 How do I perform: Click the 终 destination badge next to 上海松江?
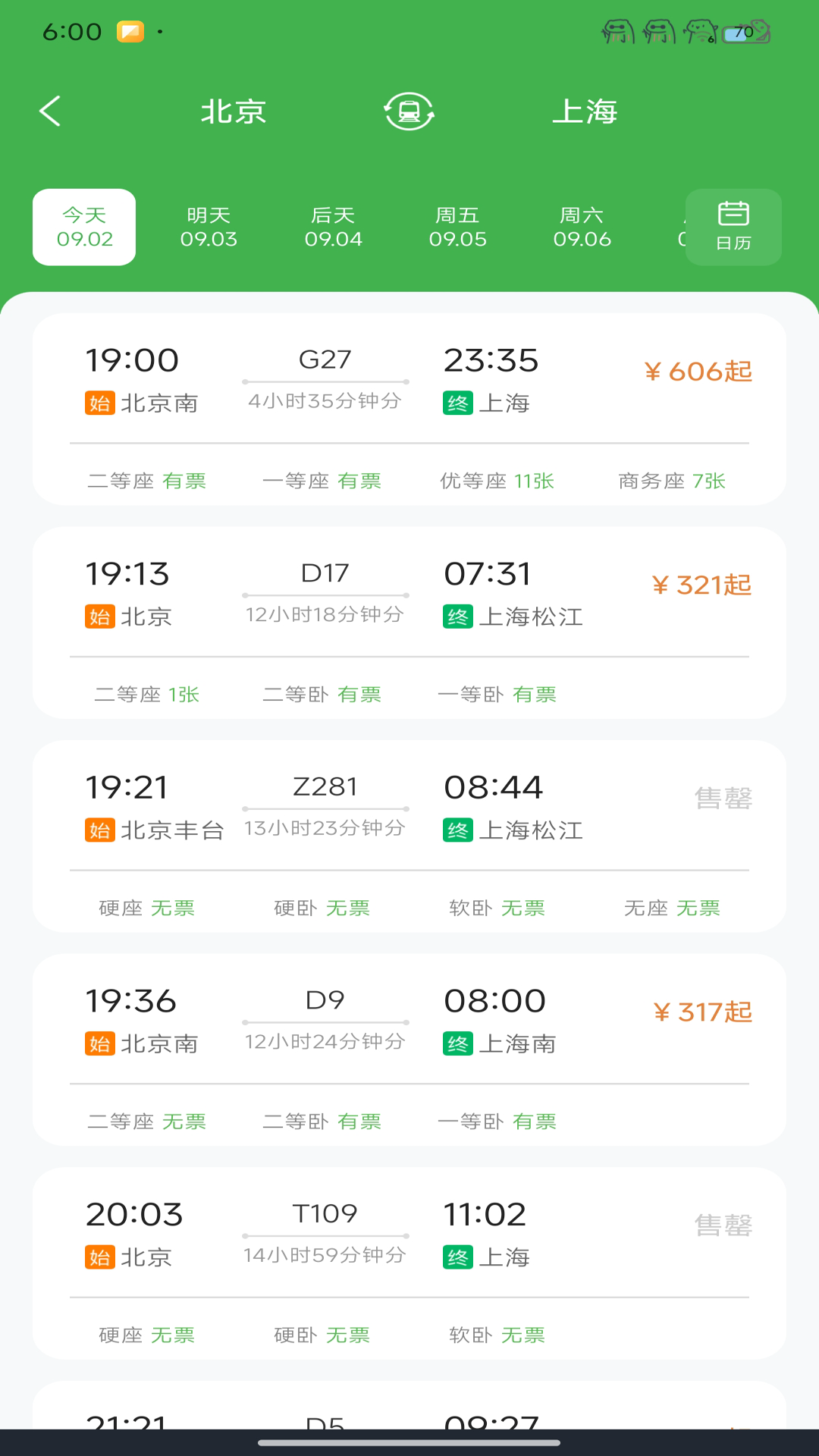click(x=458, y=617)
